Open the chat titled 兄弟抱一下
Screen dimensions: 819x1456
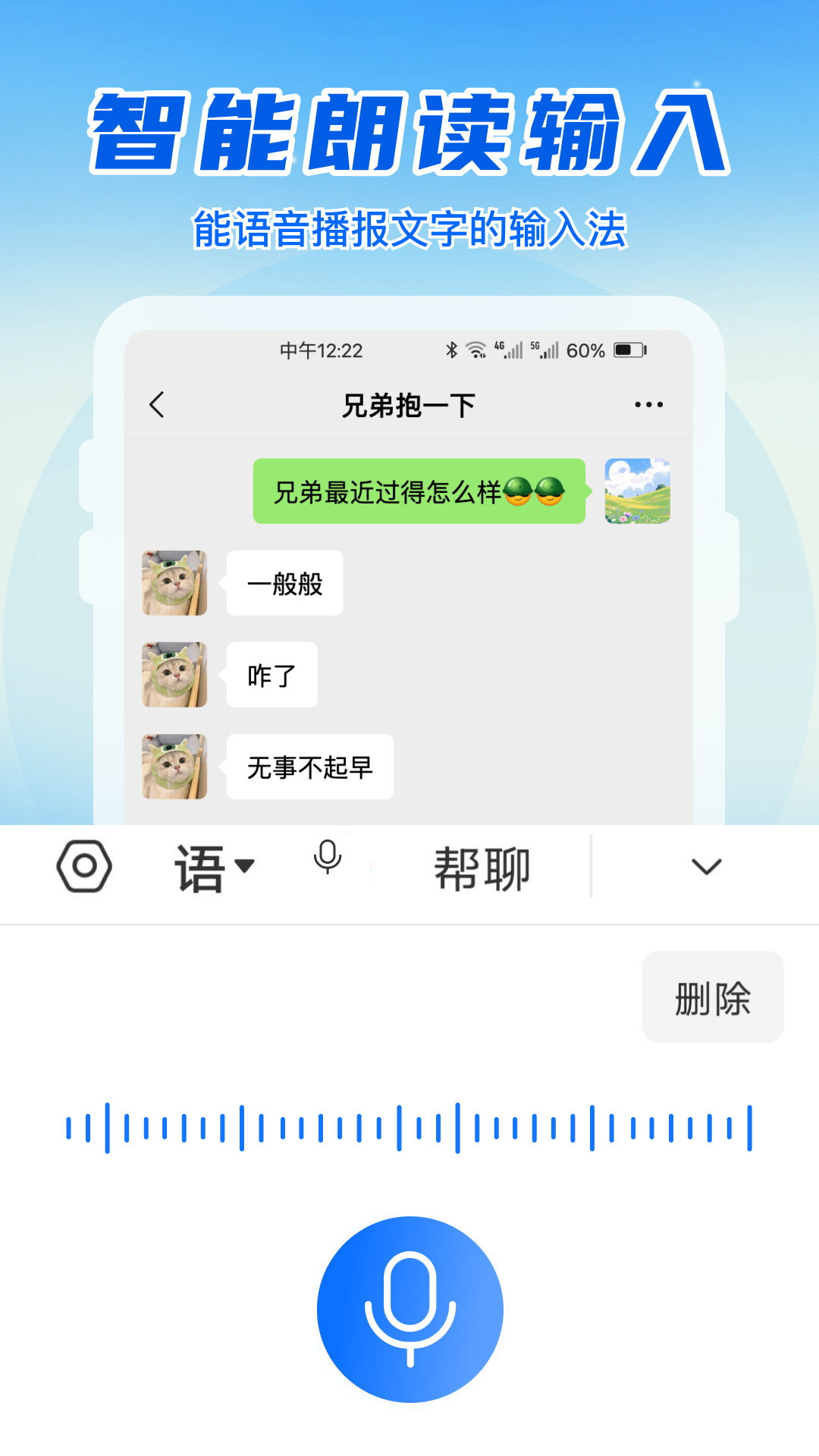409,404
